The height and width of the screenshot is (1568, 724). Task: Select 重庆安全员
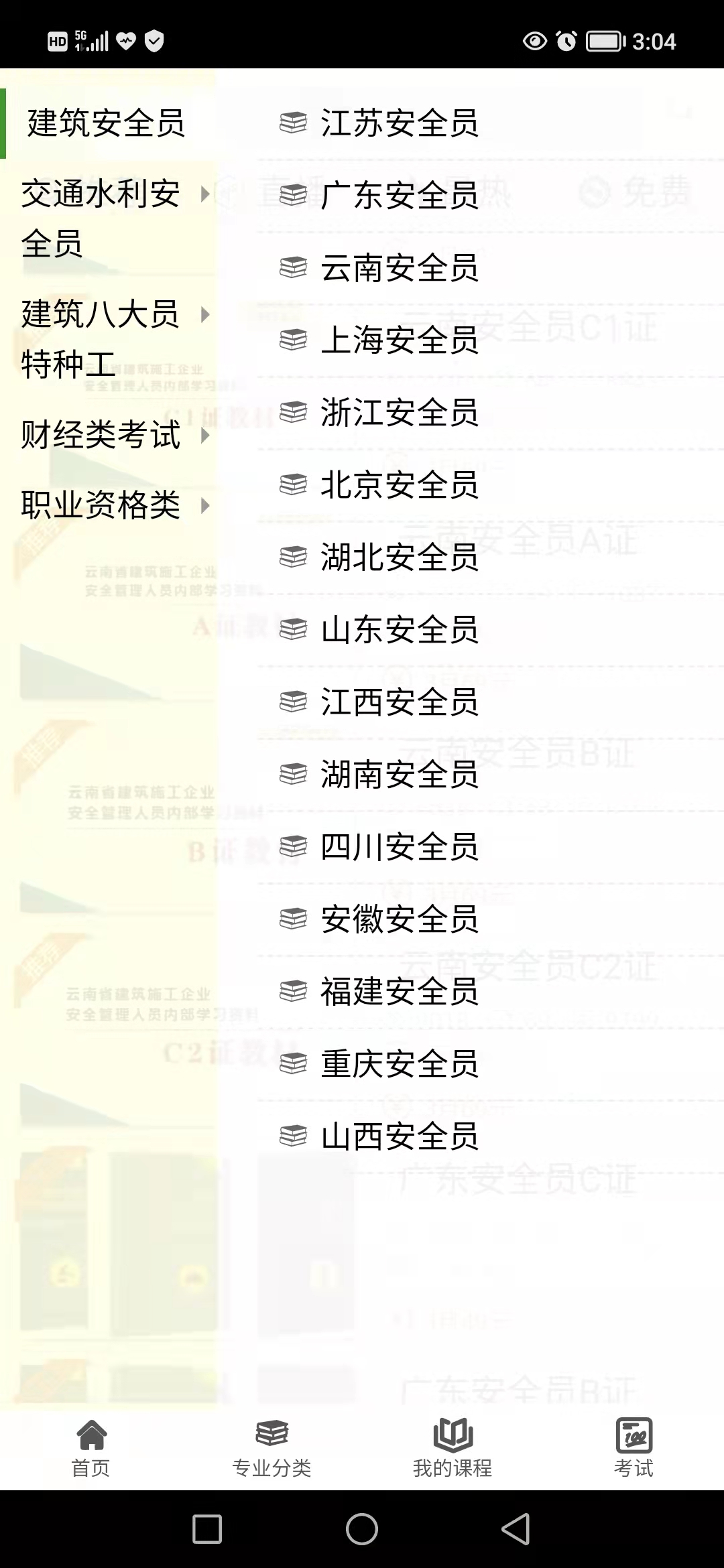click(379, 1064)
